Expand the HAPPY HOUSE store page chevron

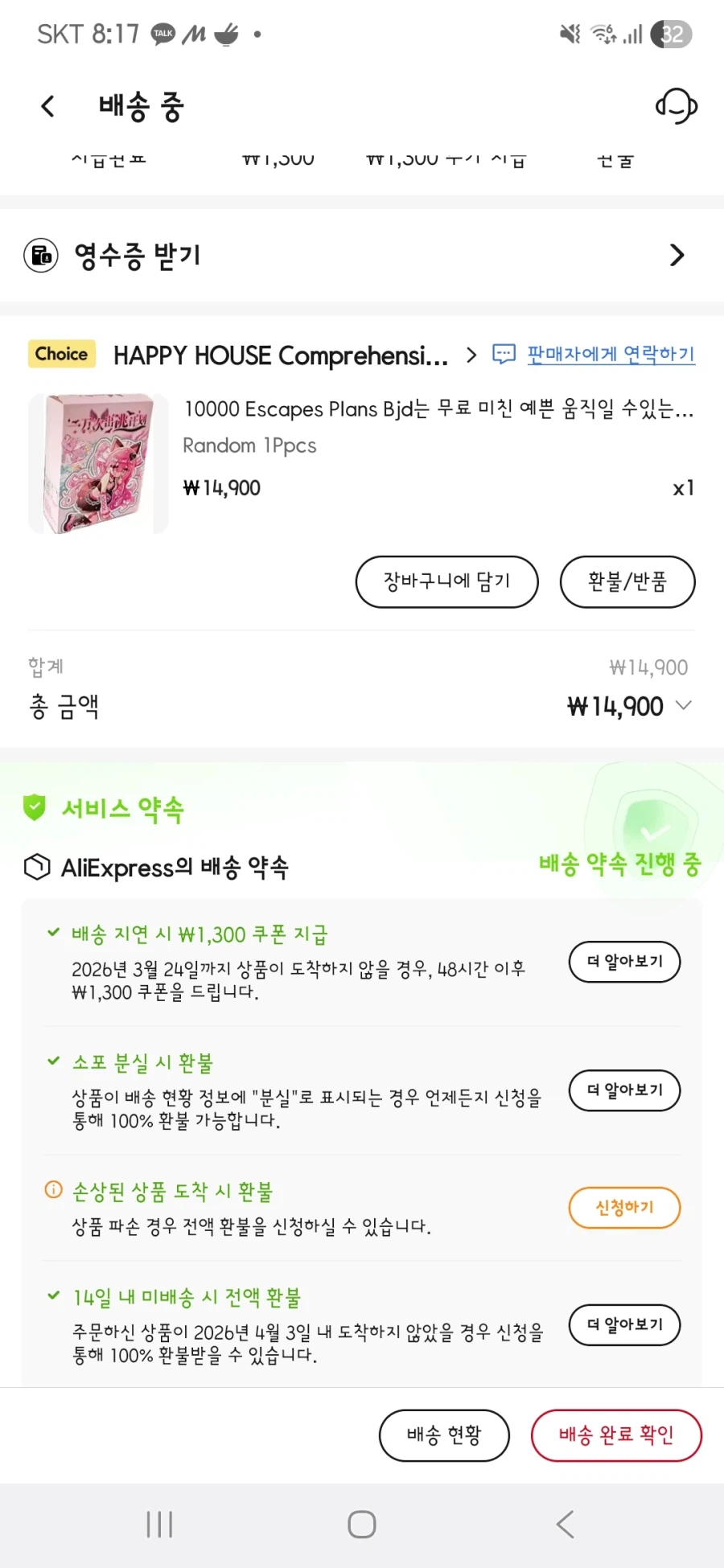[471, 355]
